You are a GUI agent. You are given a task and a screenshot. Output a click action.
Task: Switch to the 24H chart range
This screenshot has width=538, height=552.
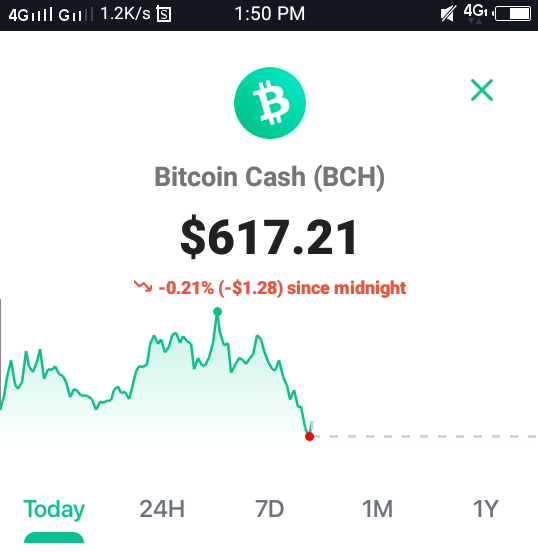tap(162, 509)
